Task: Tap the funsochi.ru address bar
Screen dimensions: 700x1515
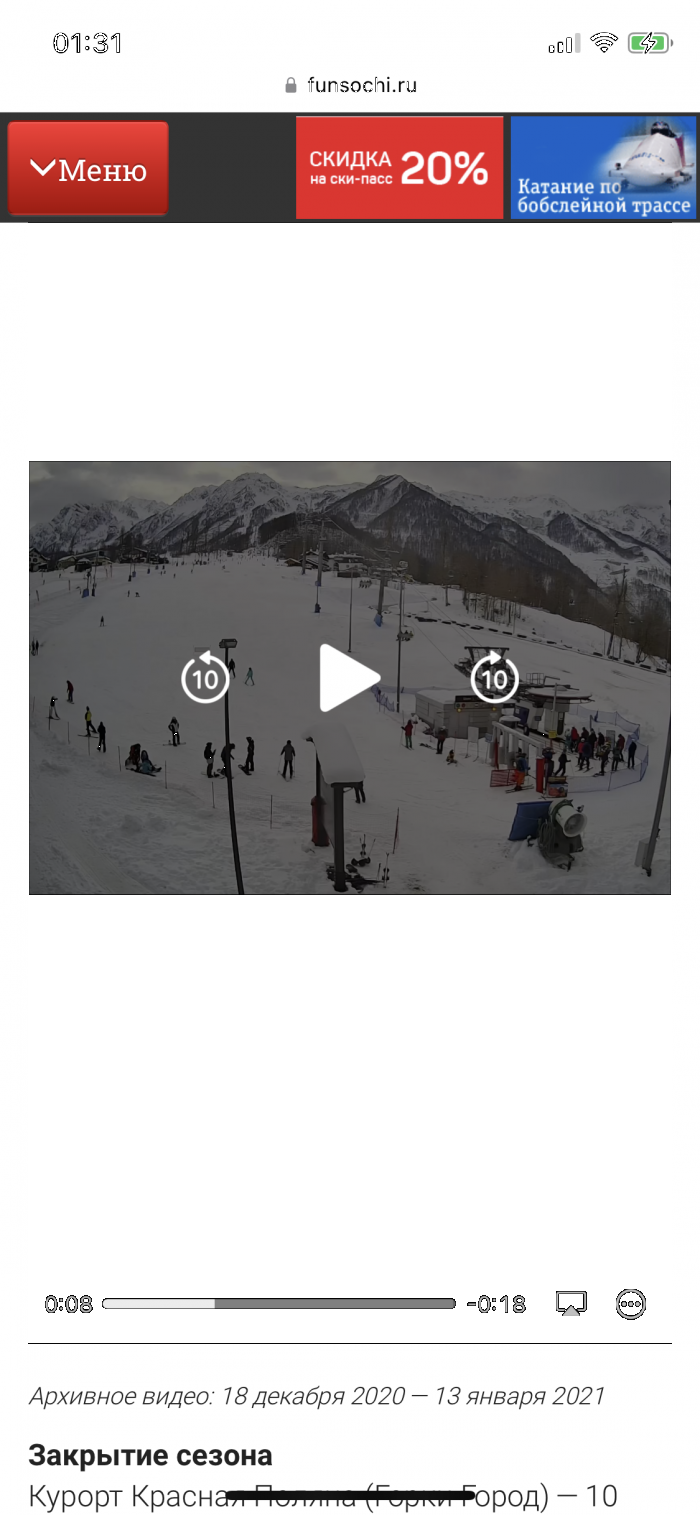Action: tap(350, 85)
